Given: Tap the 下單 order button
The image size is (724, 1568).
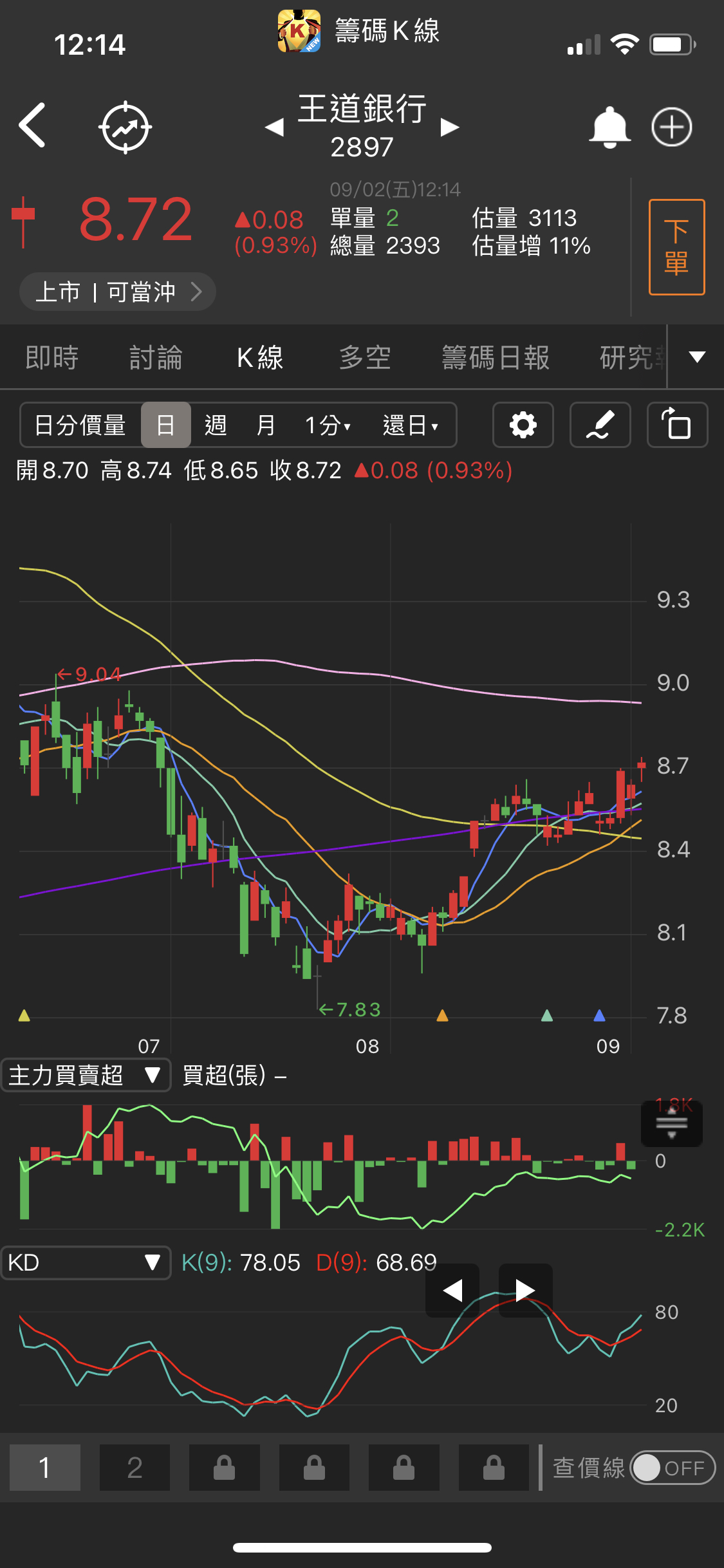Looking at the screenshot, I should [x=676, y=246].
